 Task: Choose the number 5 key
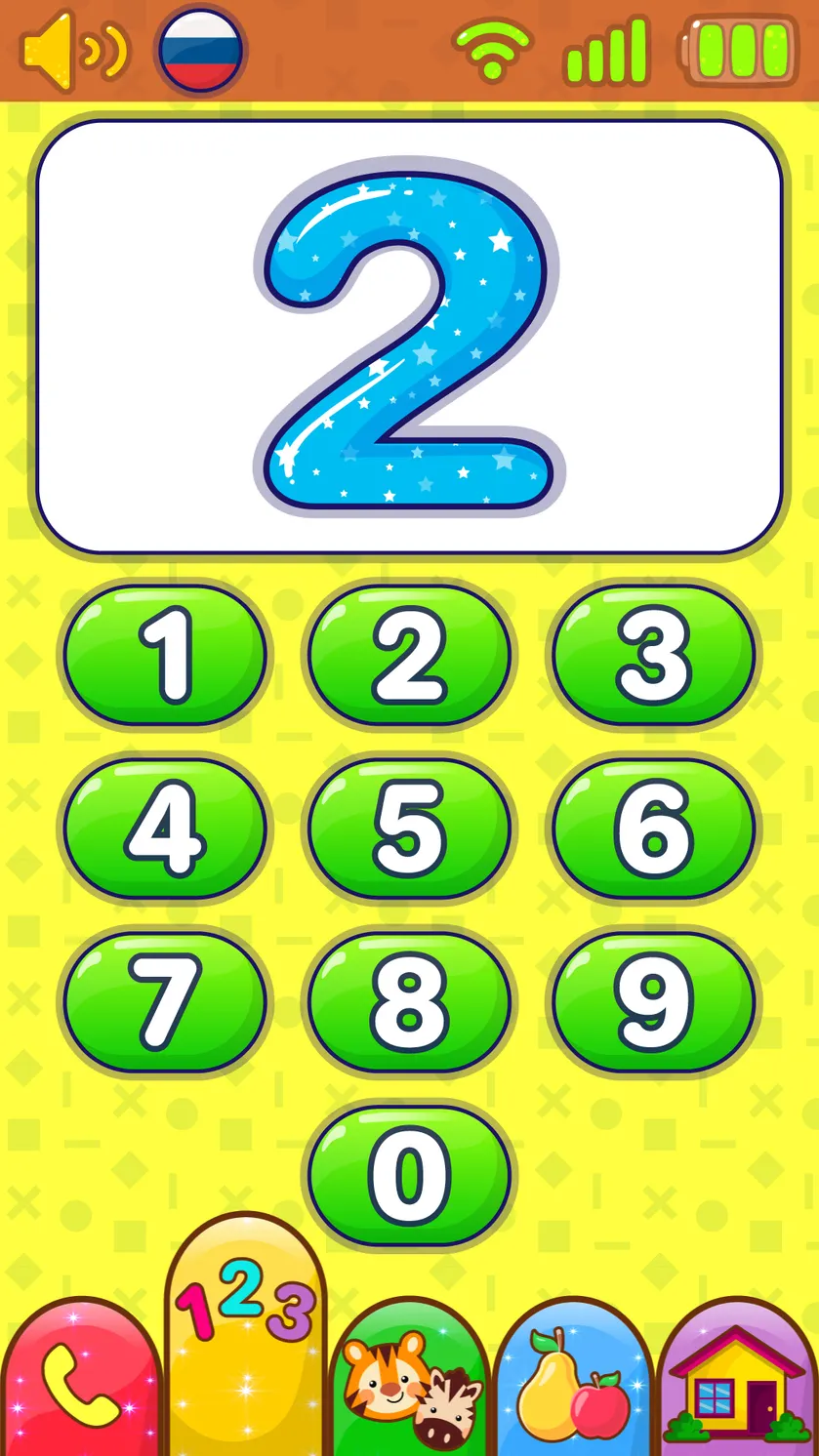point(409,829)
